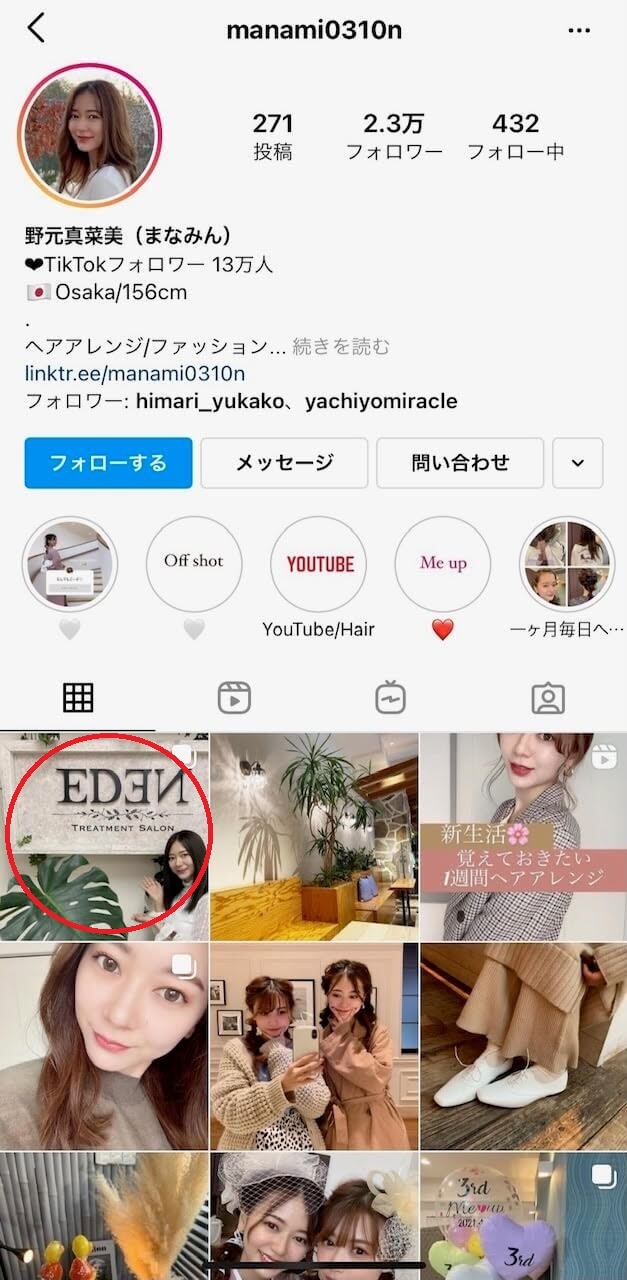
Task: Open the YouTube/Hair story highlight
Action: (x=319, y=563)
